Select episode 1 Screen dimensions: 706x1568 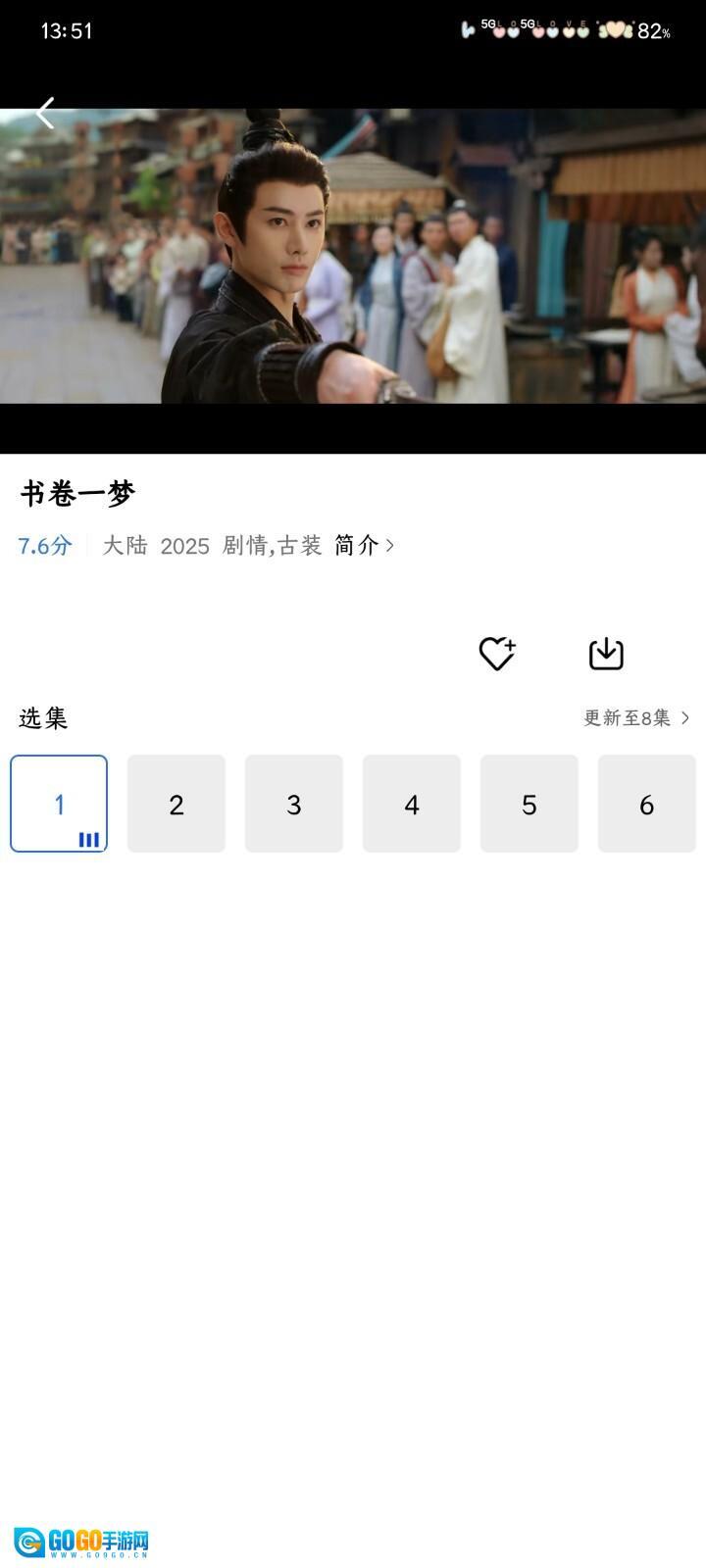click(x=59, y=804)
